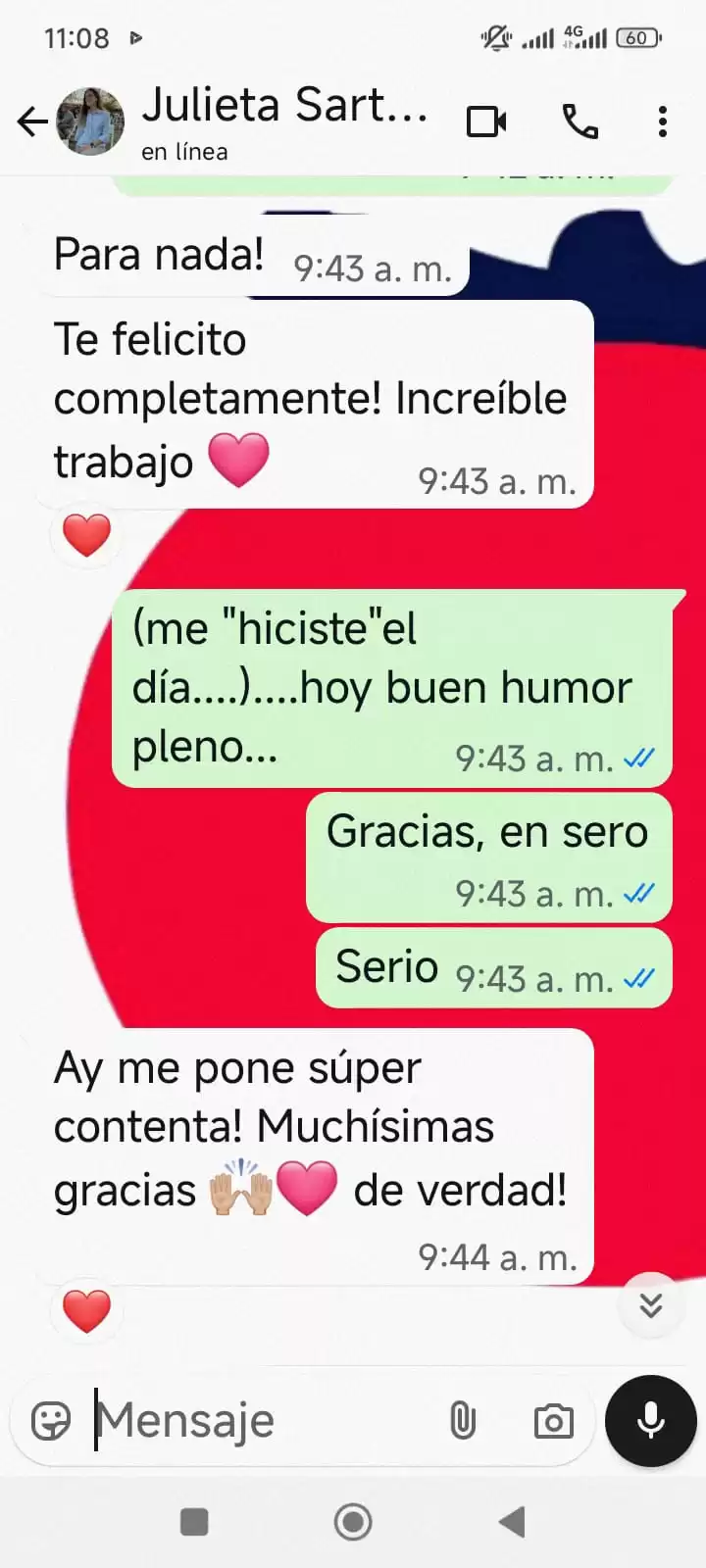This screenshot has width=706, height=1568.
Task: Open the camera to send a photo
Action: pyautogui.click(x=553, y=1420)
